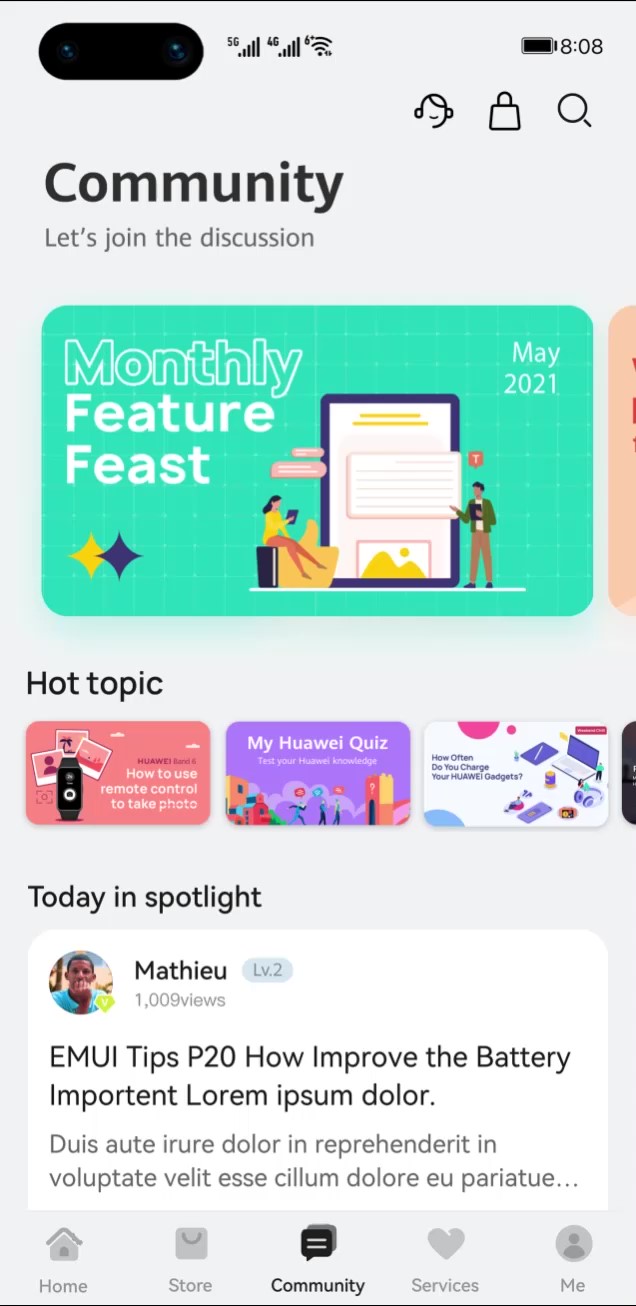This screenshot has height=1306, width=636.
Task: Open the My Huawei Quiz topic card
Action: (x=318, y=773)
